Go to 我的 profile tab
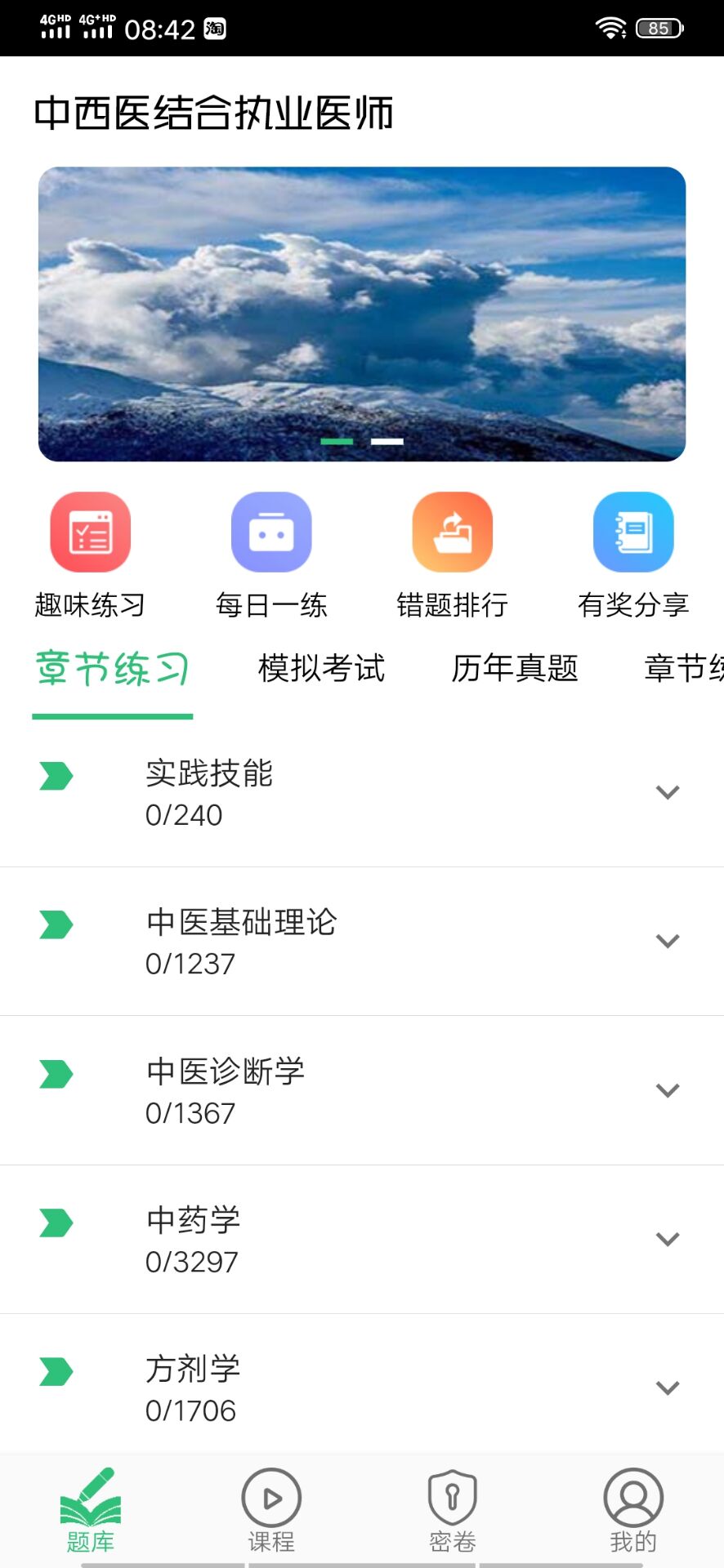The image size is (724, 1568). tap(633, 1510)
